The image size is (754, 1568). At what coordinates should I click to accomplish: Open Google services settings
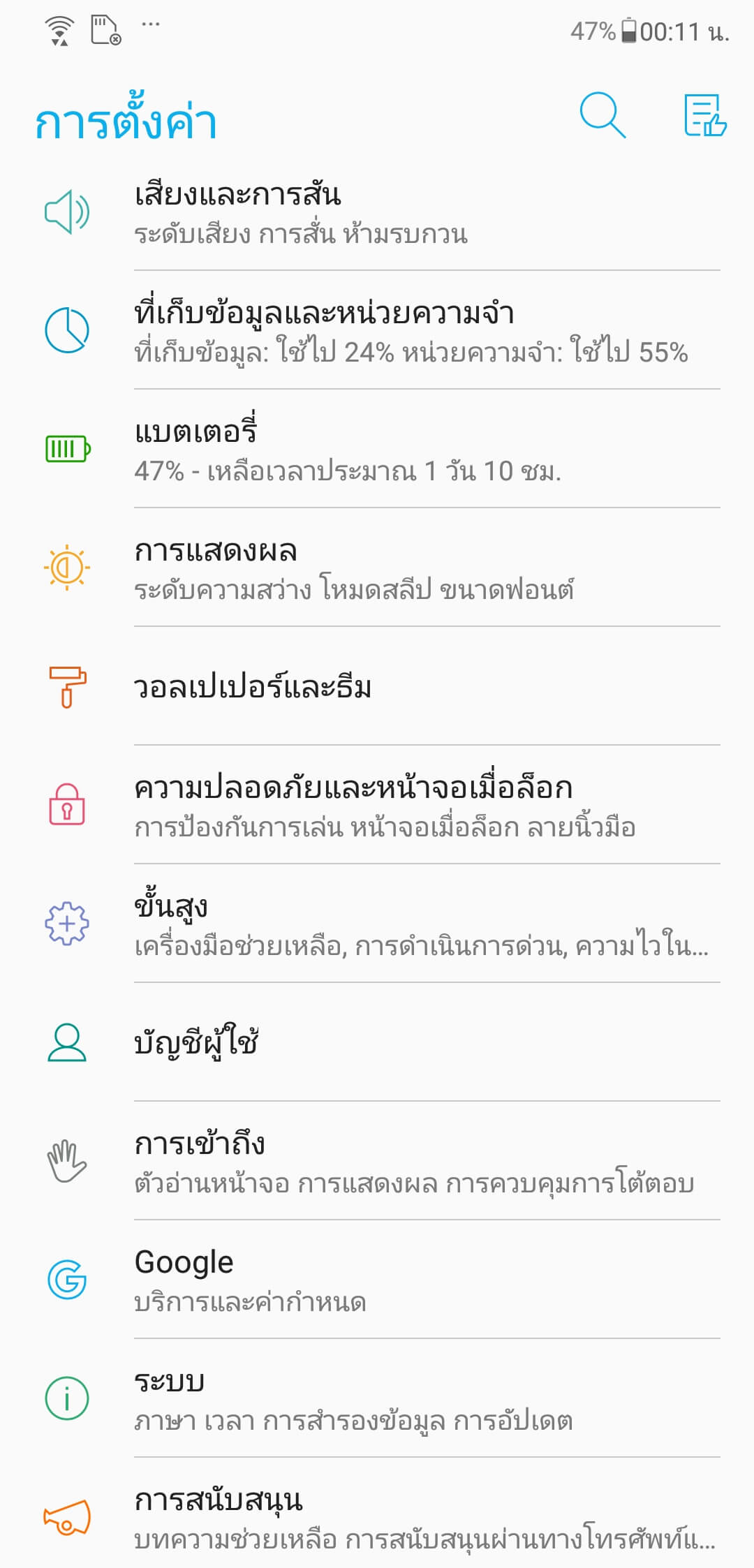tap(377, 1280)
